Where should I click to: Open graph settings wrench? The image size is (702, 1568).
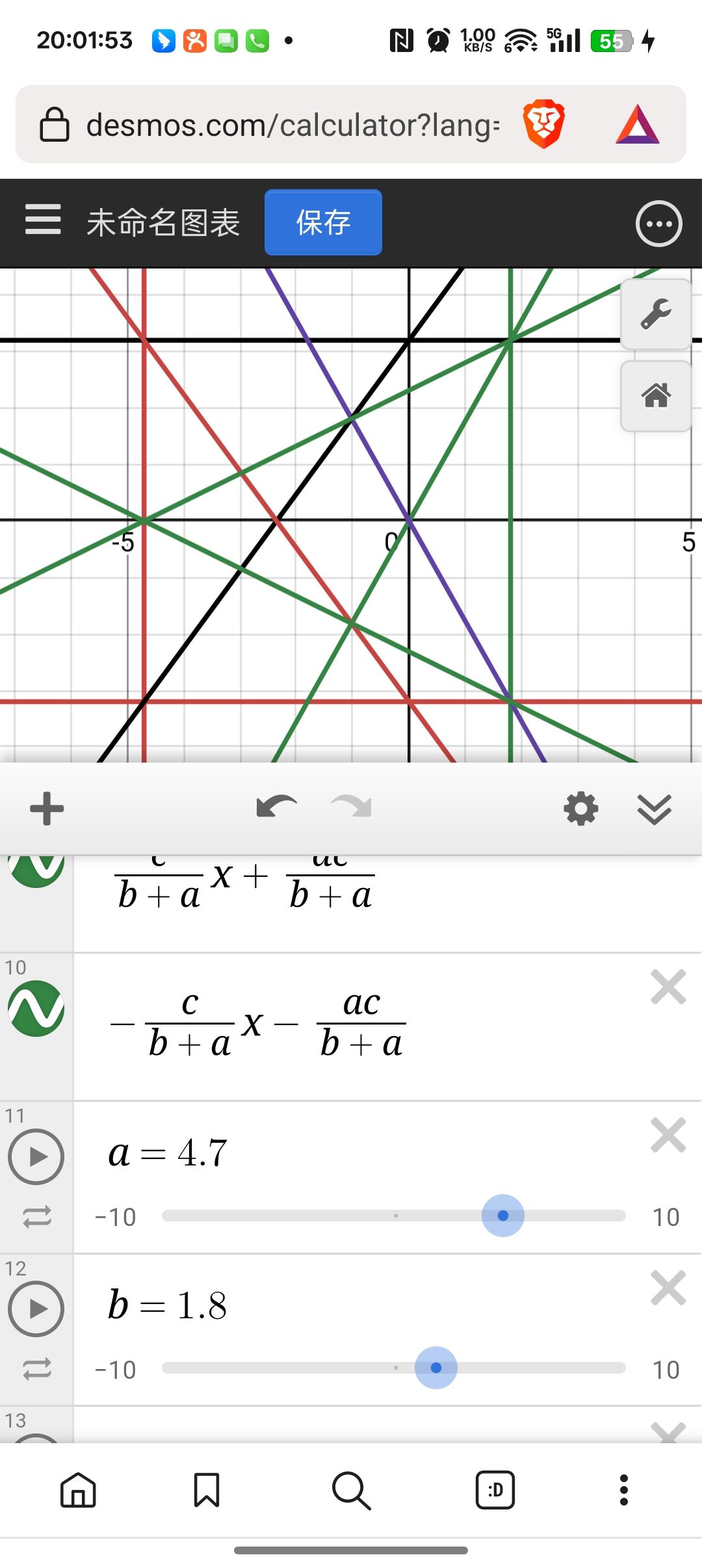(656, 314)
